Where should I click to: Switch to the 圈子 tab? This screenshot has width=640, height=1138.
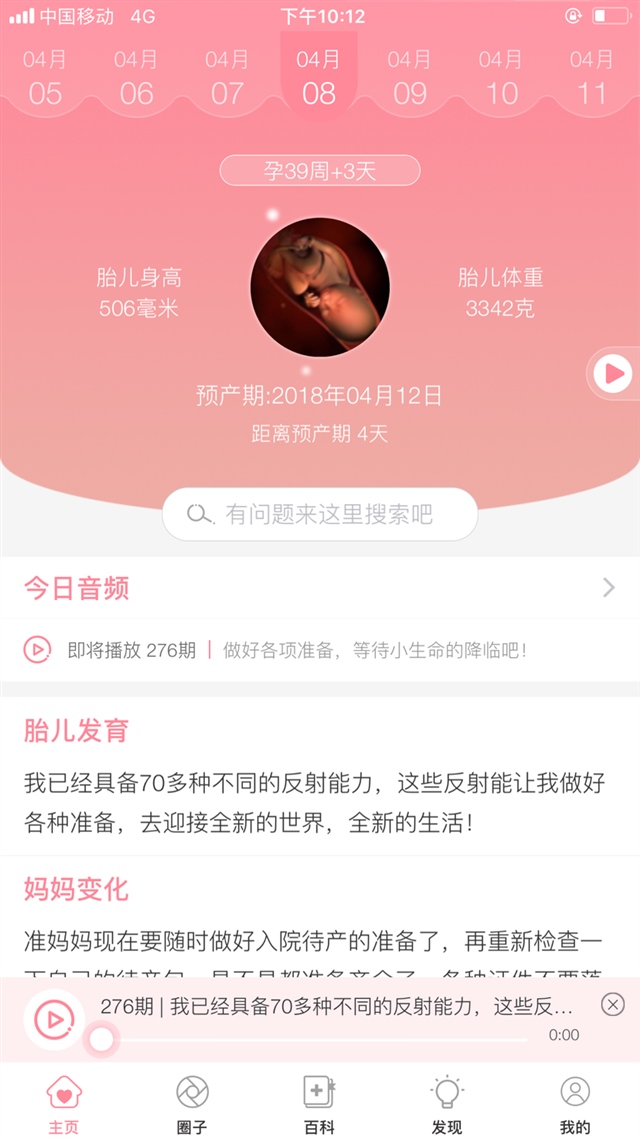click(192, 1103)
